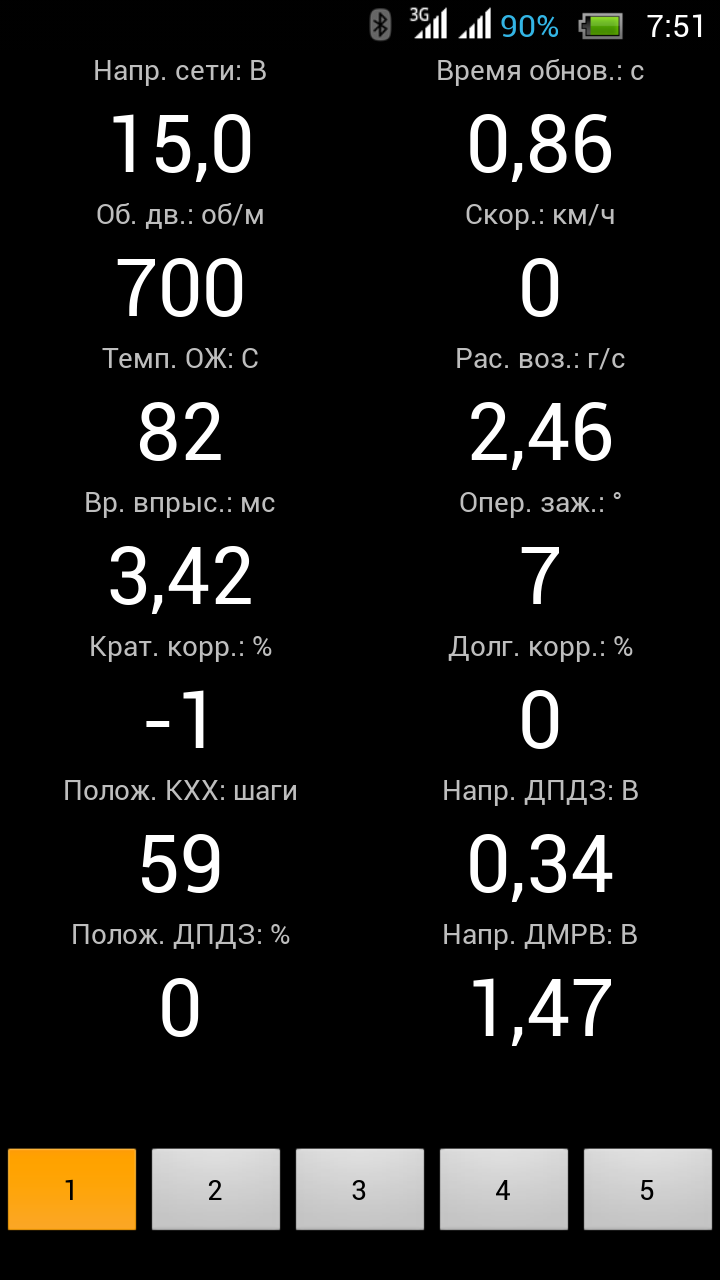The image size is (720, 1280).
Task: Go to page 4
Action: pos(504,1189)
